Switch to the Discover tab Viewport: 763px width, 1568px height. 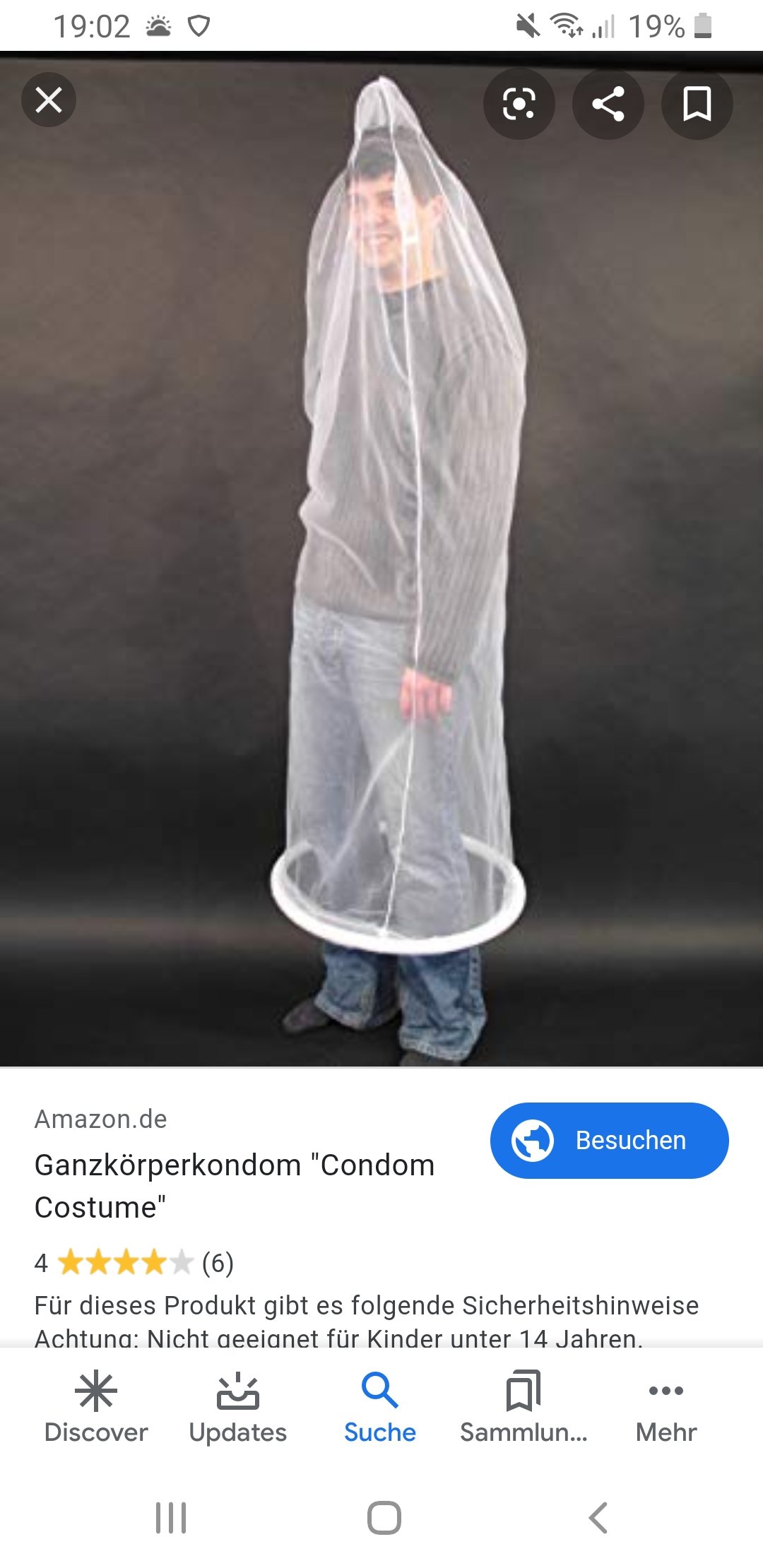(96, 1408)
